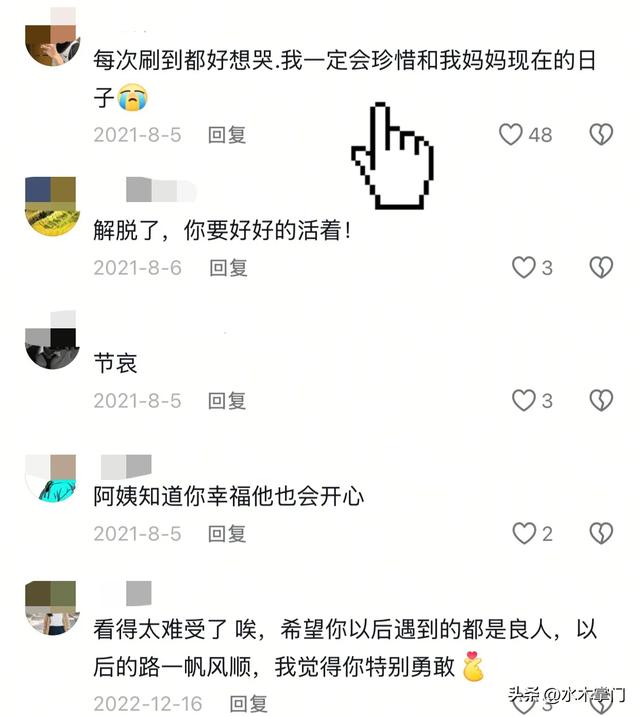Screen dimensions: 640x717
Task: Reply to the 节哀 comment
Action: 227,400
